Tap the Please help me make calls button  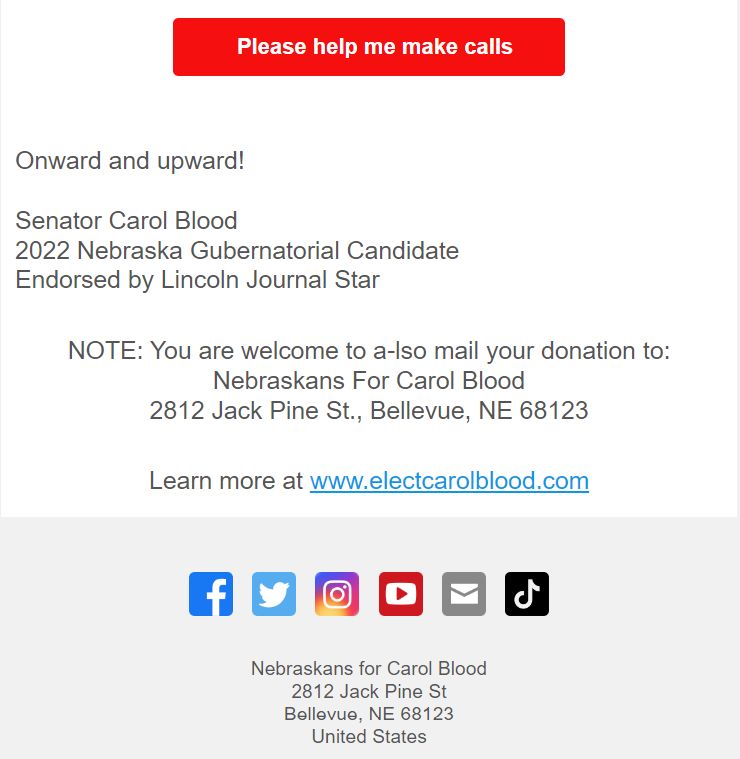point(368,47)
